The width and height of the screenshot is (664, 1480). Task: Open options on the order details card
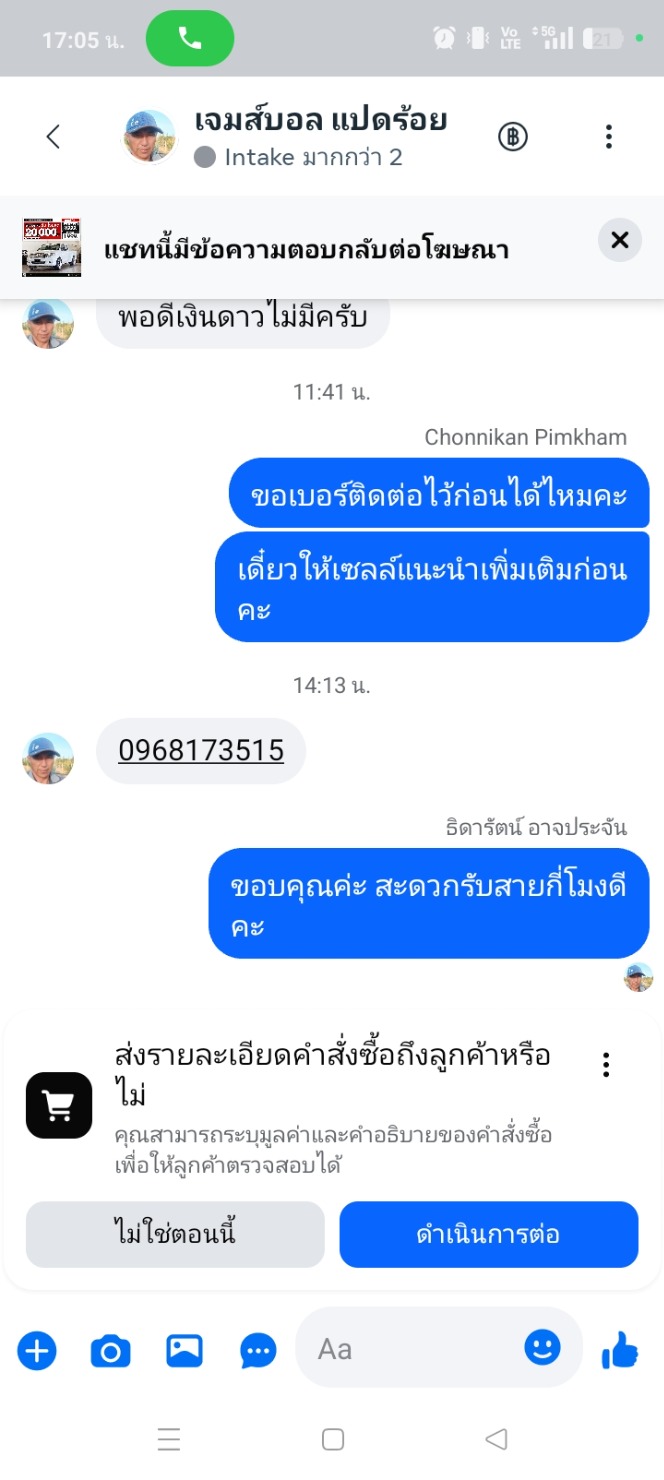tap(606, 1065)
